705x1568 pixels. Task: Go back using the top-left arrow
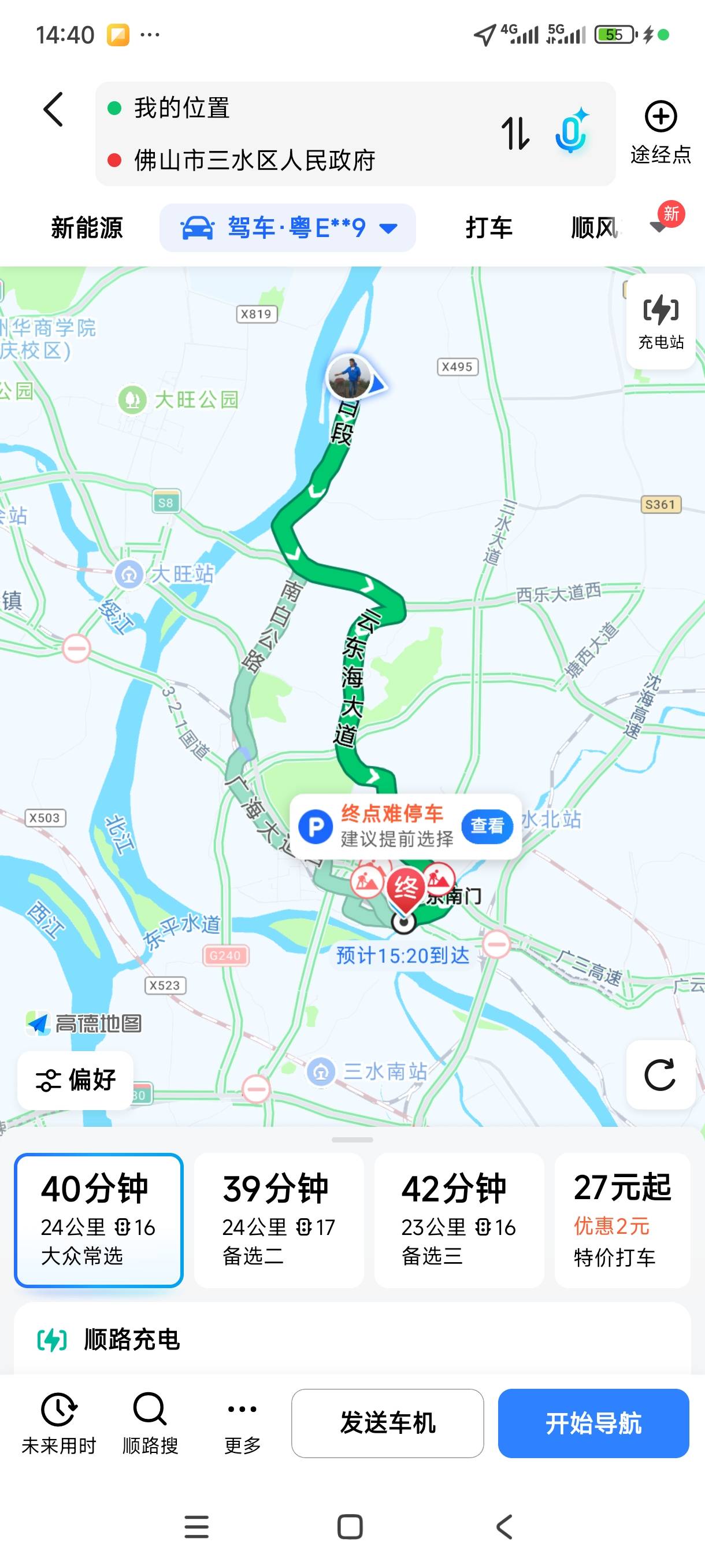(54, 110)
